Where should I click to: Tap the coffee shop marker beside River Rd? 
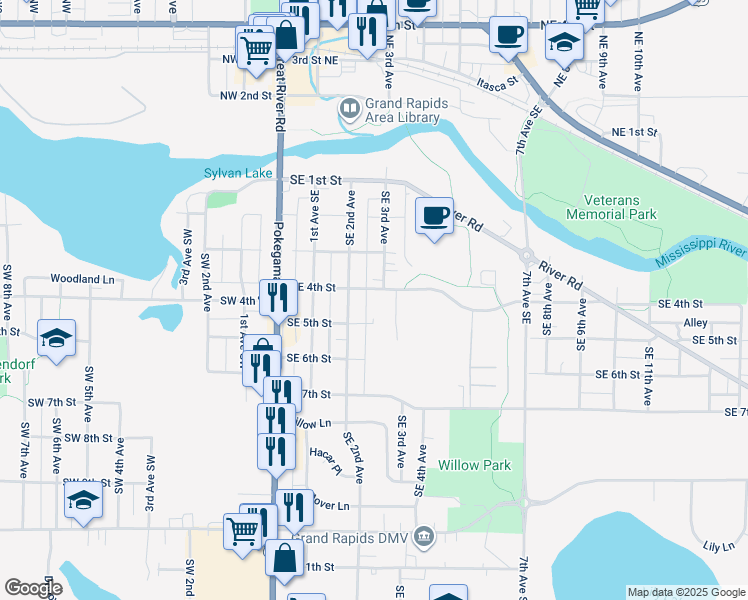click(x=434, y=217)
